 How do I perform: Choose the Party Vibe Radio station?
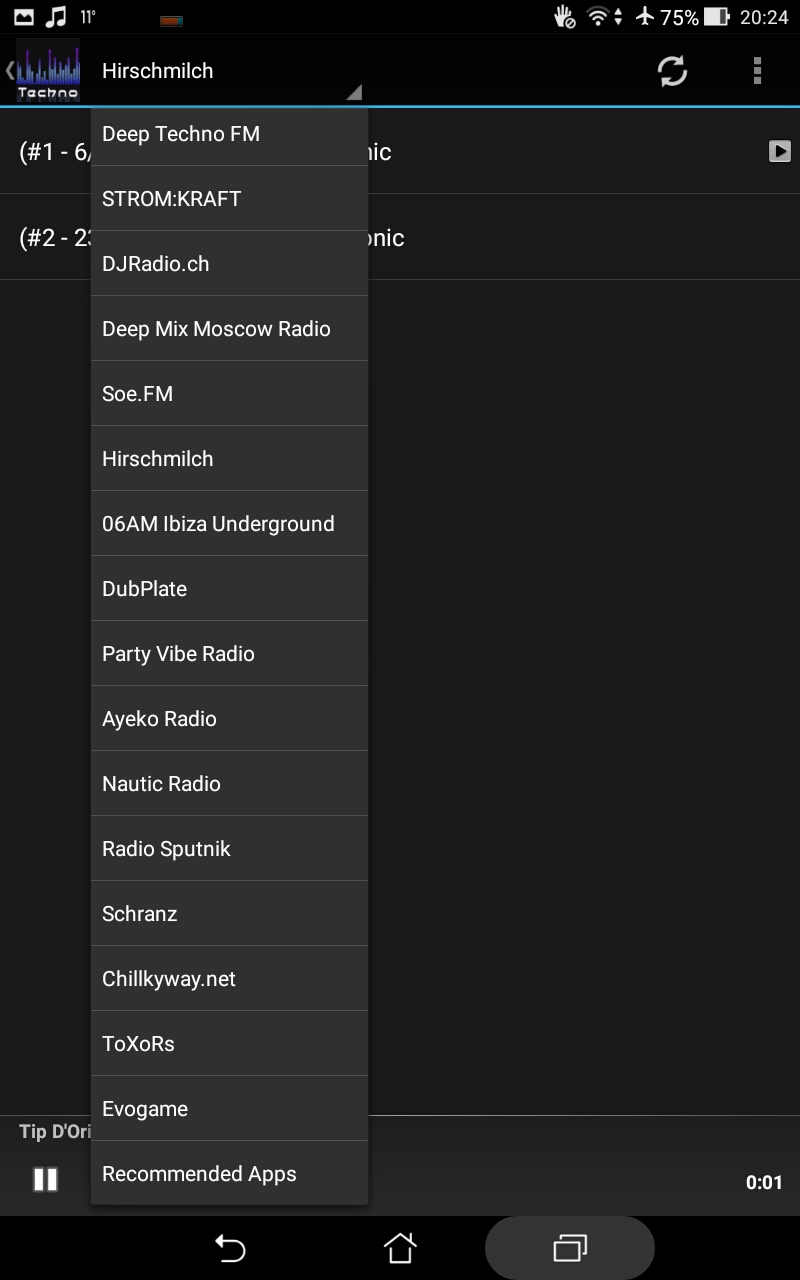tap(177, 653)
